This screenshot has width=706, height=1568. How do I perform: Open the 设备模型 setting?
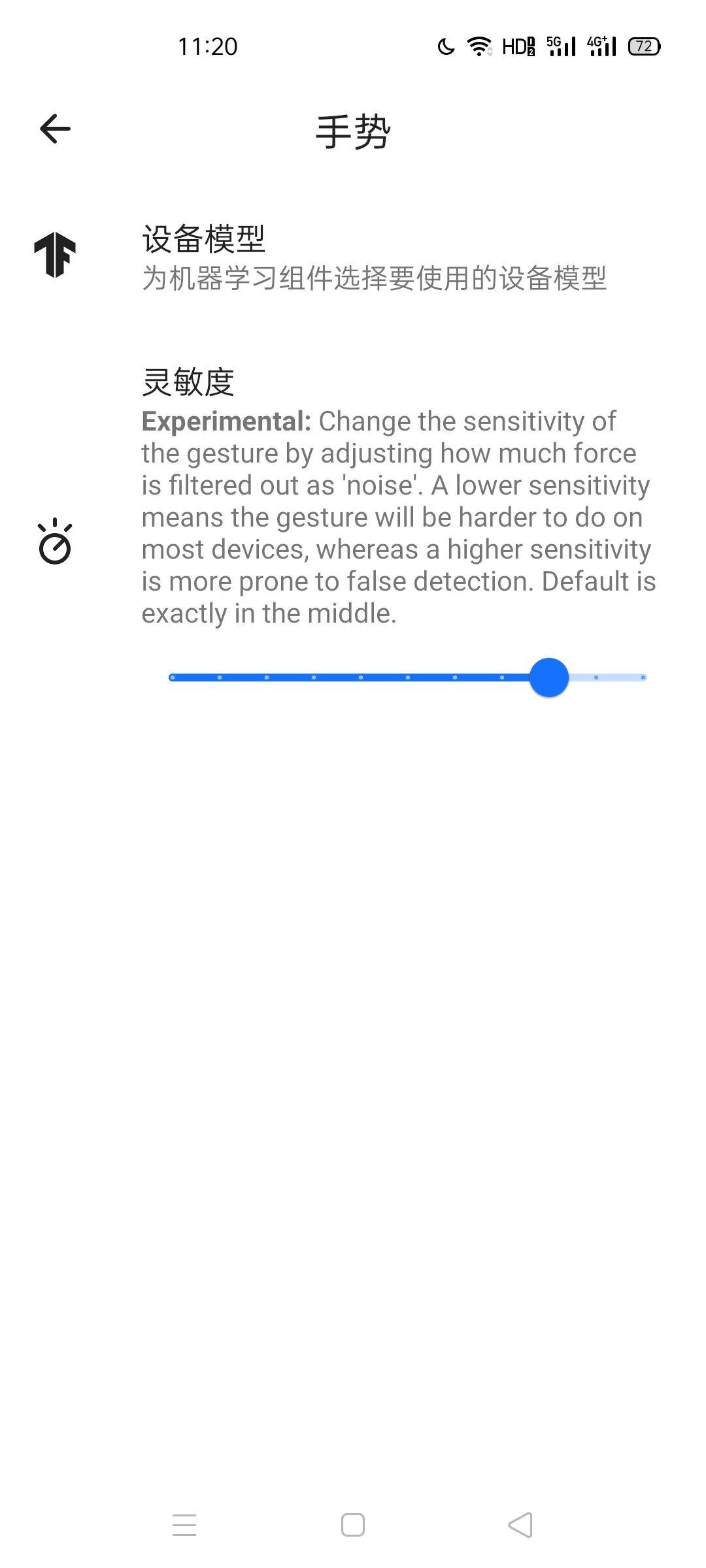click(x=373, y=257)
